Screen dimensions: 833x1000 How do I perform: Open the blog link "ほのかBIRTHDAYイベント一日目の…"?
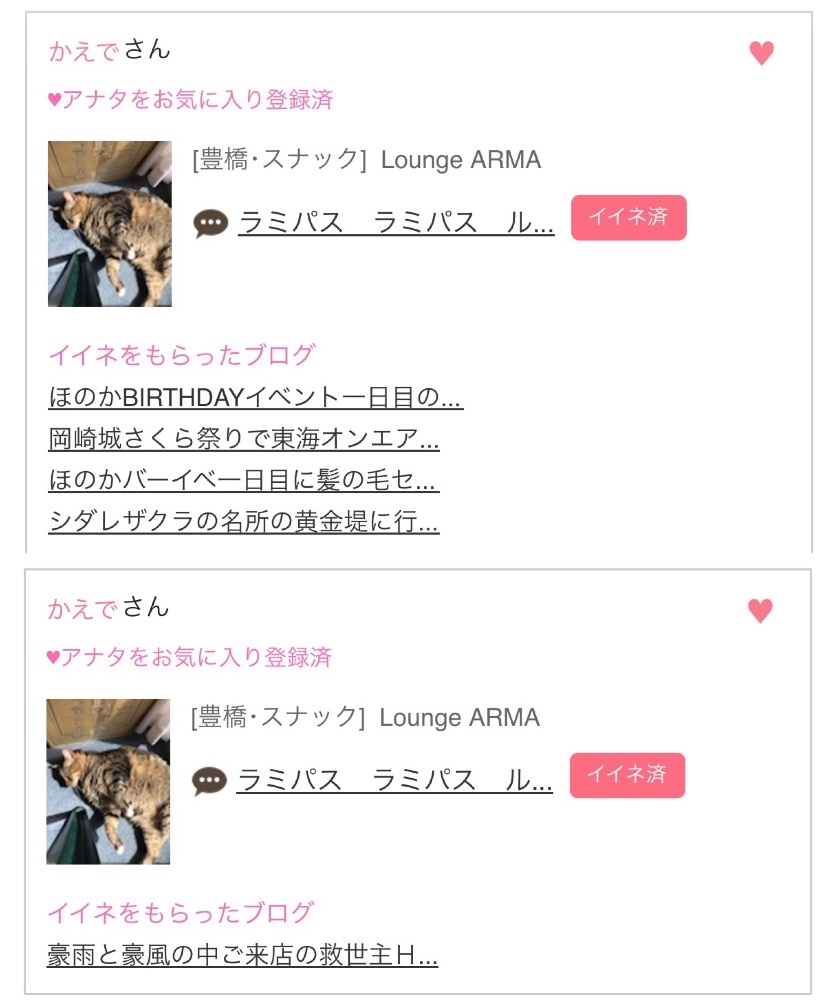255,398
